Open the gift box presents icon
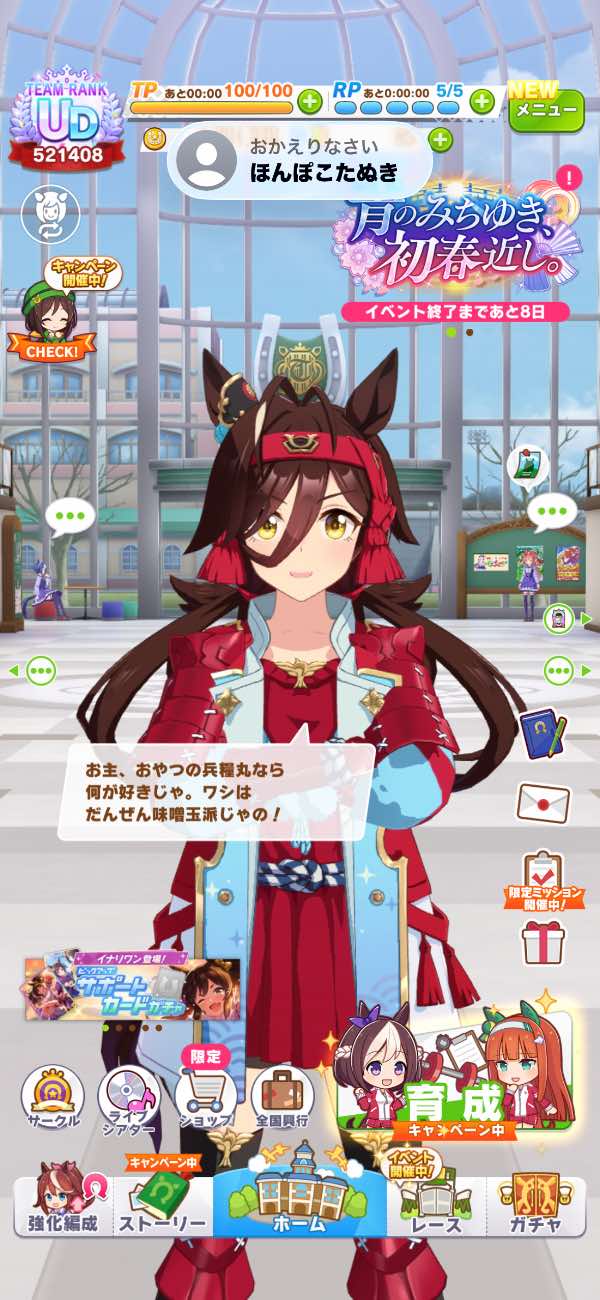The height and width of the screenshot is (1300, 600). [x=544, y=942]
